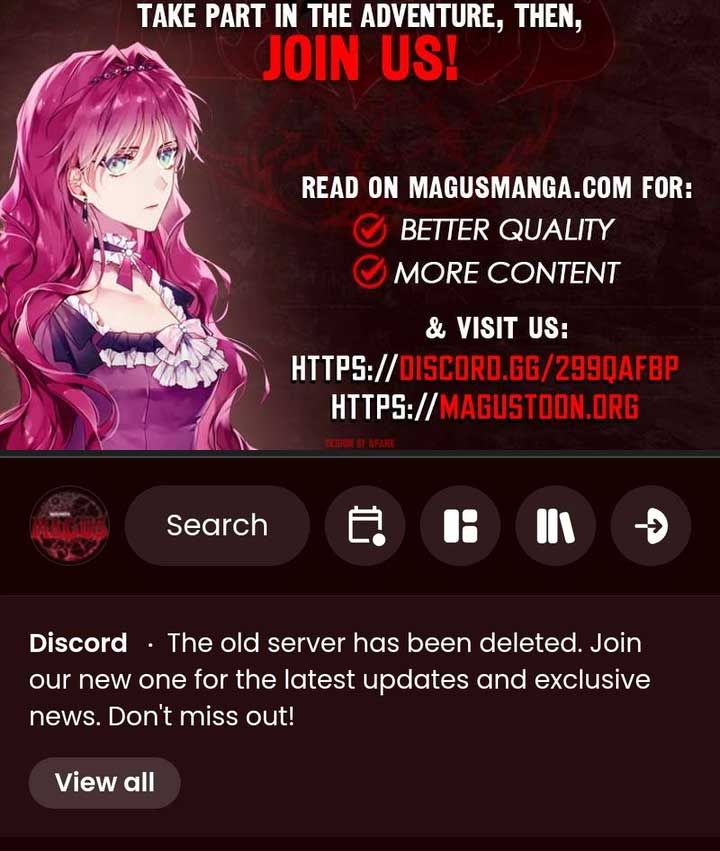Open the schedule calendar icon
The height and width of the screenshot is (851, 720).
click(x=366, y=525)
